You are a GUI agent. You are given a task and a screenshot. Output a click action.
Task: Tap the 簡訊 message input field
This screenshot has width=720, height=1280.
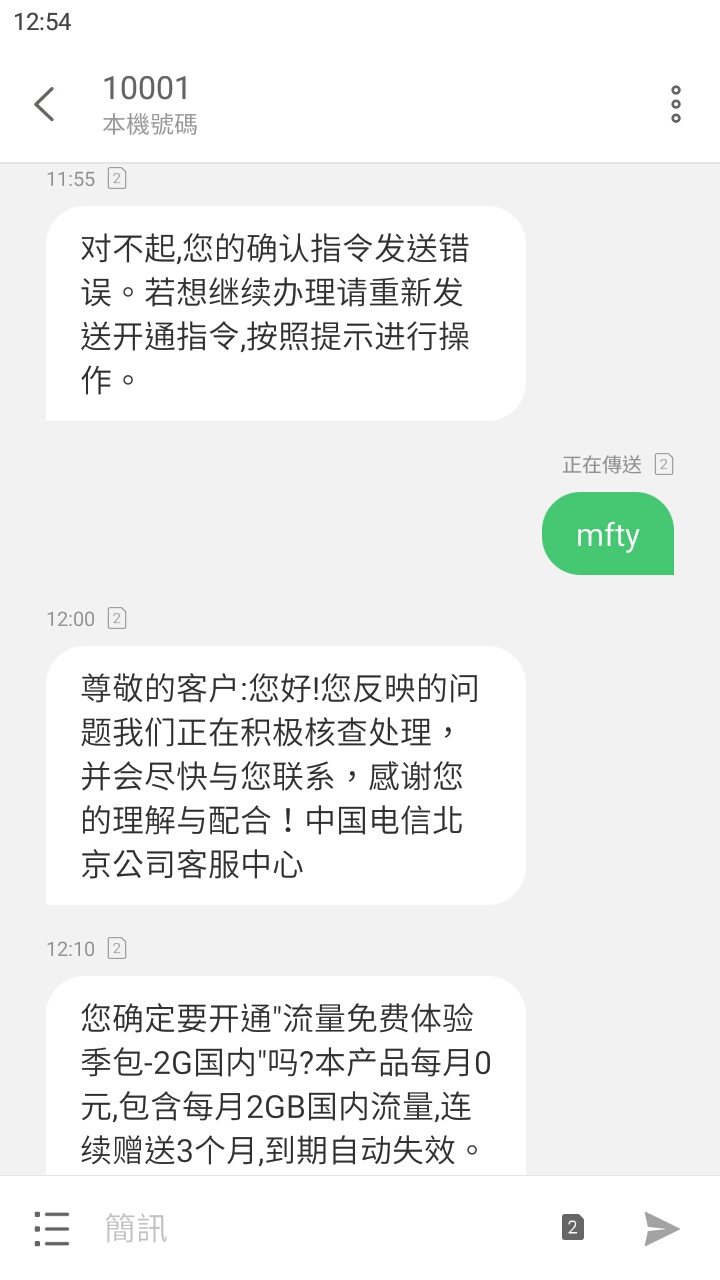[x=320, y=1228]
